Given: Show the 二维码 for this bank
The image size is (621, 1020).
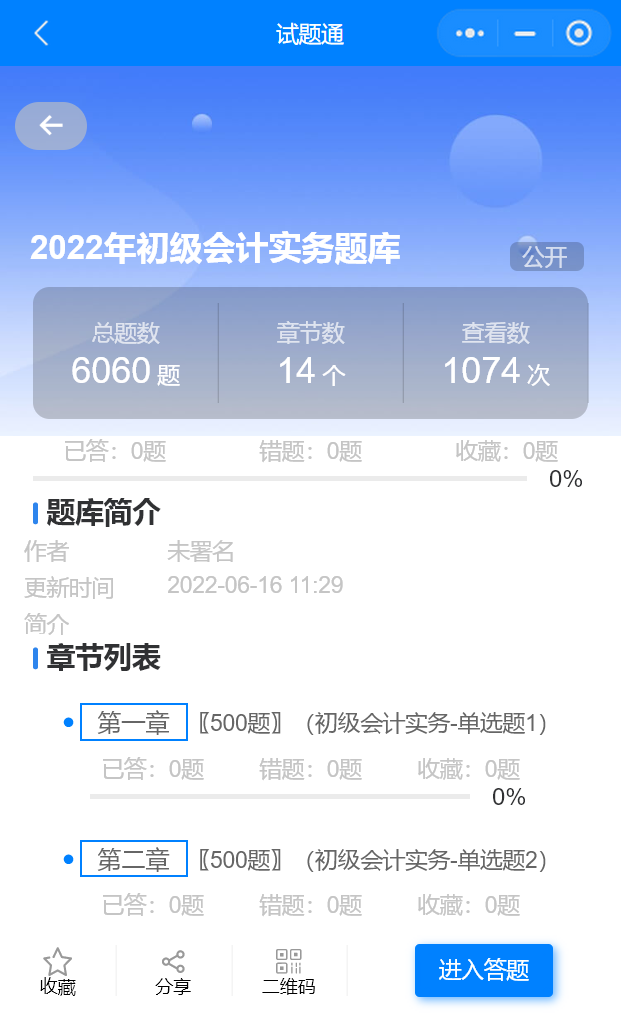Looking at the screenshot, I should [x=288, y=972].
